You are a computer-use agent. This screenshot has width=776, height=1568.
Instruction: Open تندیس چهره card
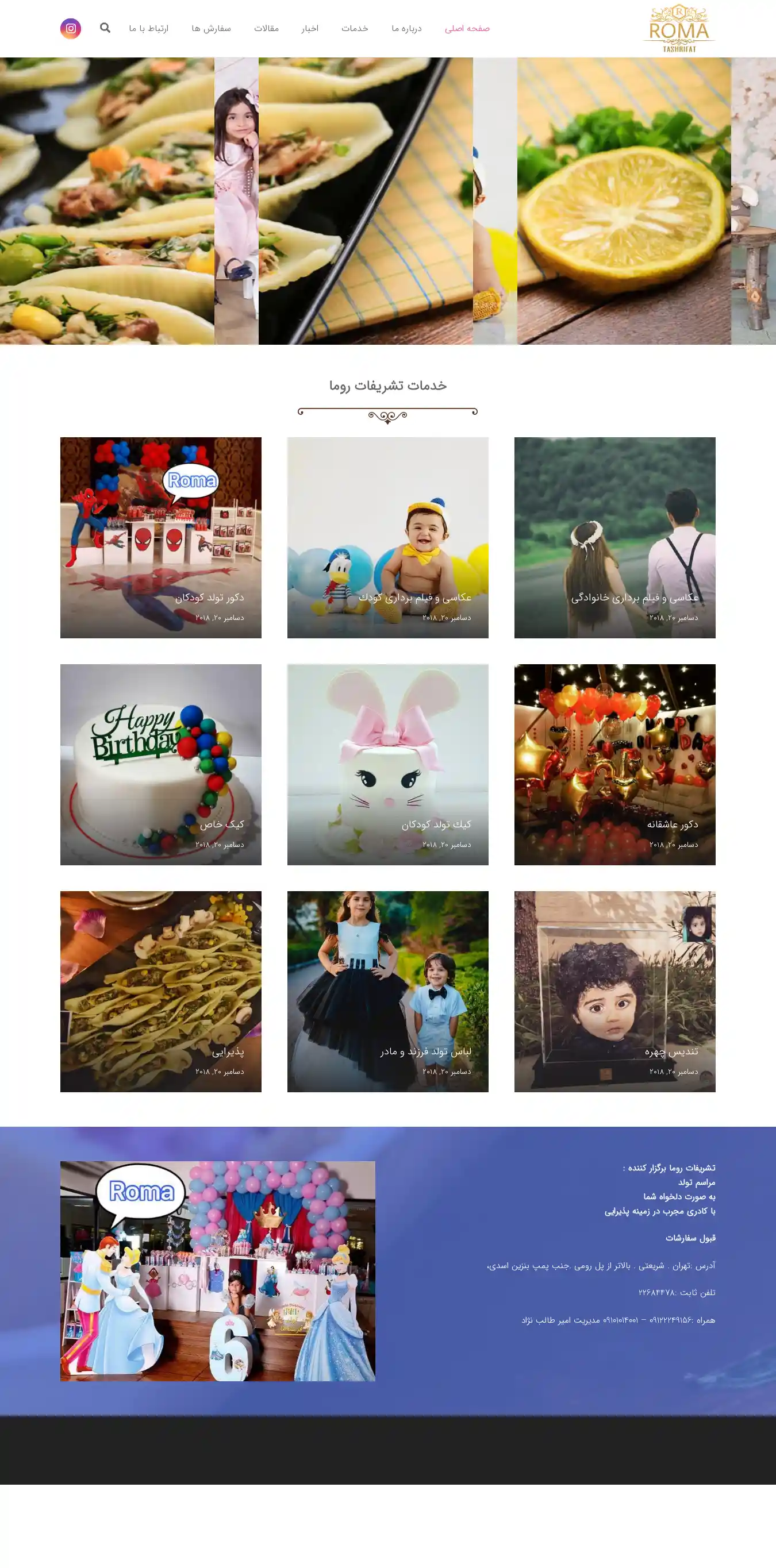click(614, 992)
